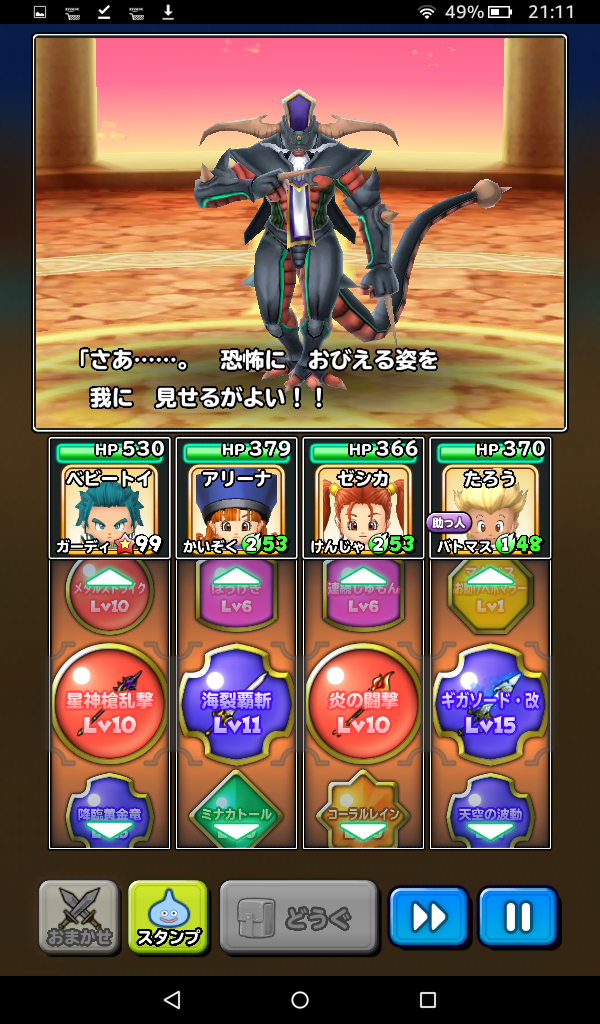Return to the home screen
Image resolution: width=600 pixels, height=1024 pixels.
click(300, 1000)
